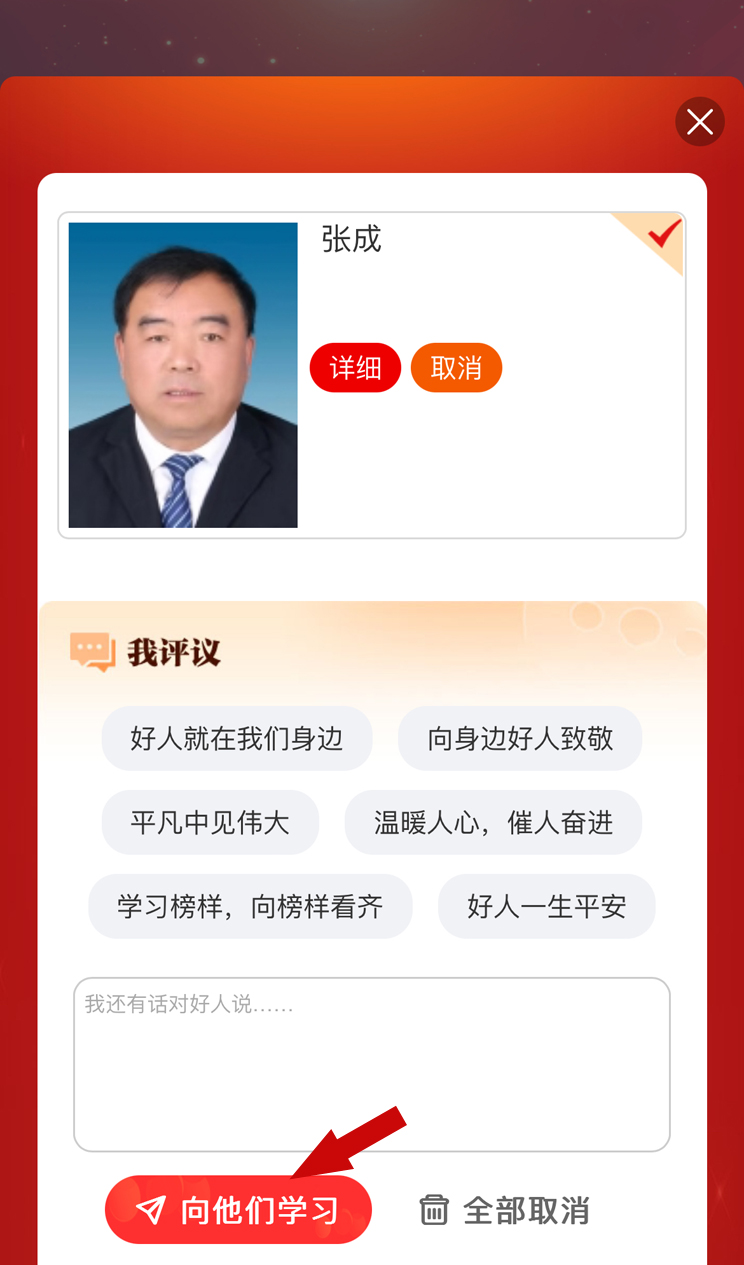Choose 学习榜样，向榜样看齐 phrase
Image resolution: width=744 pixels, height=1265 pixels.
250,907
